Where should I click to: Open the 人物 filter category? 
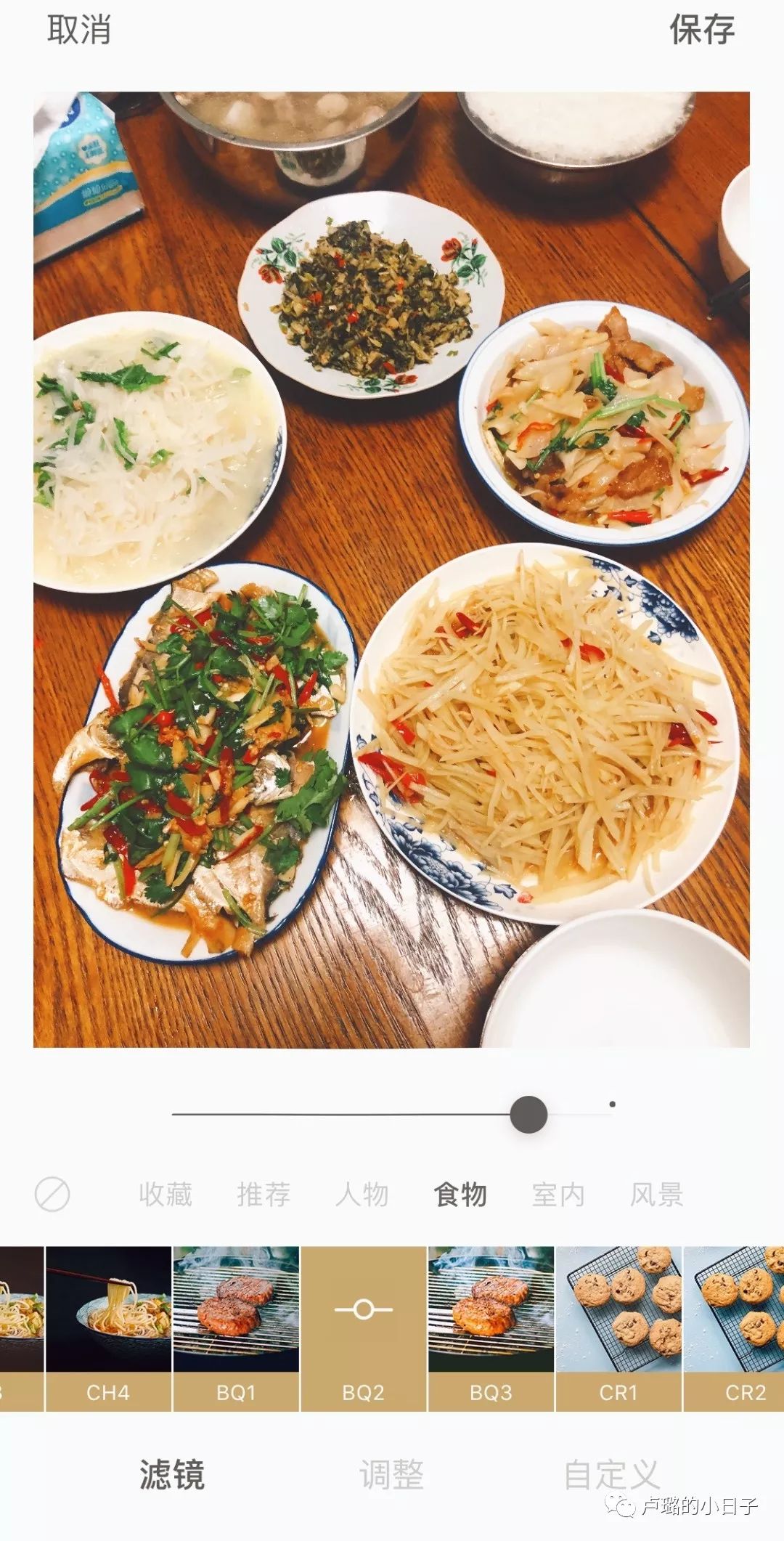(362, 1195)
